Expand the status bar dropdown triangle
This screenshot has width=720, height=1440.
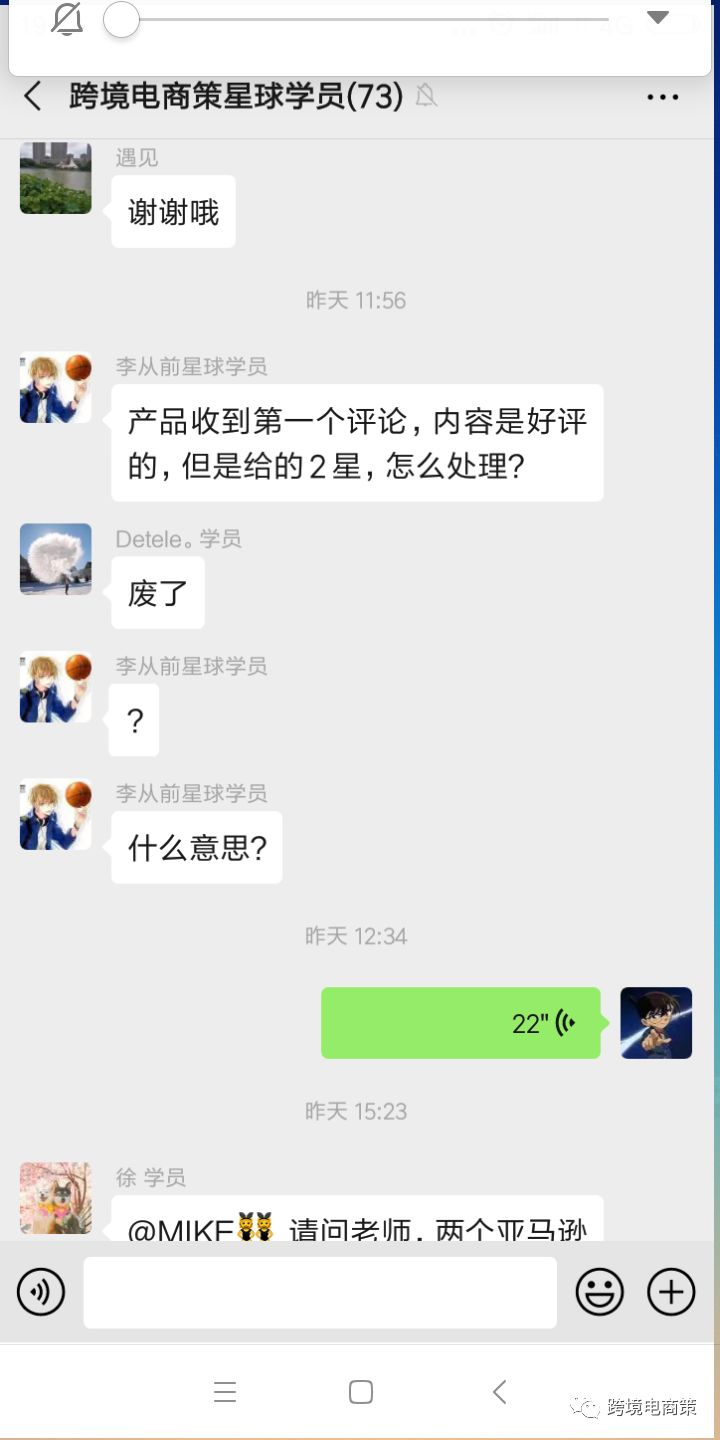[656, 18]
